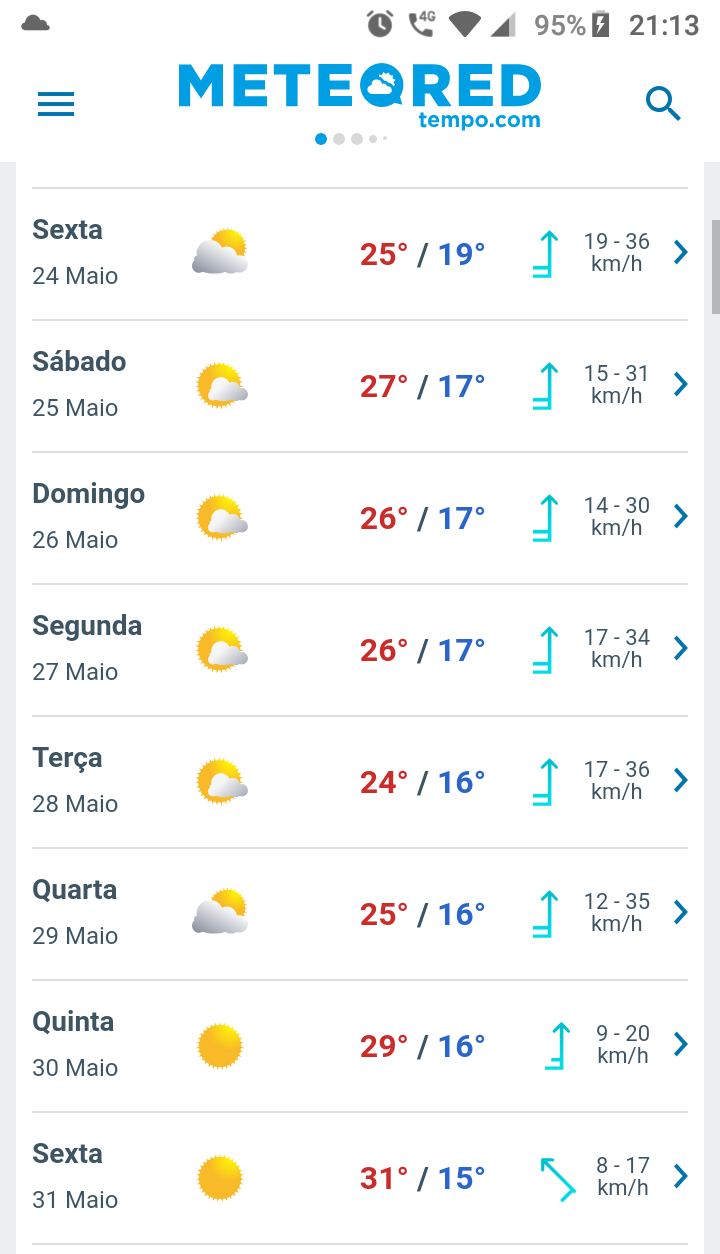Open forecast for Sexta 24 Maio

click(360, 254)
